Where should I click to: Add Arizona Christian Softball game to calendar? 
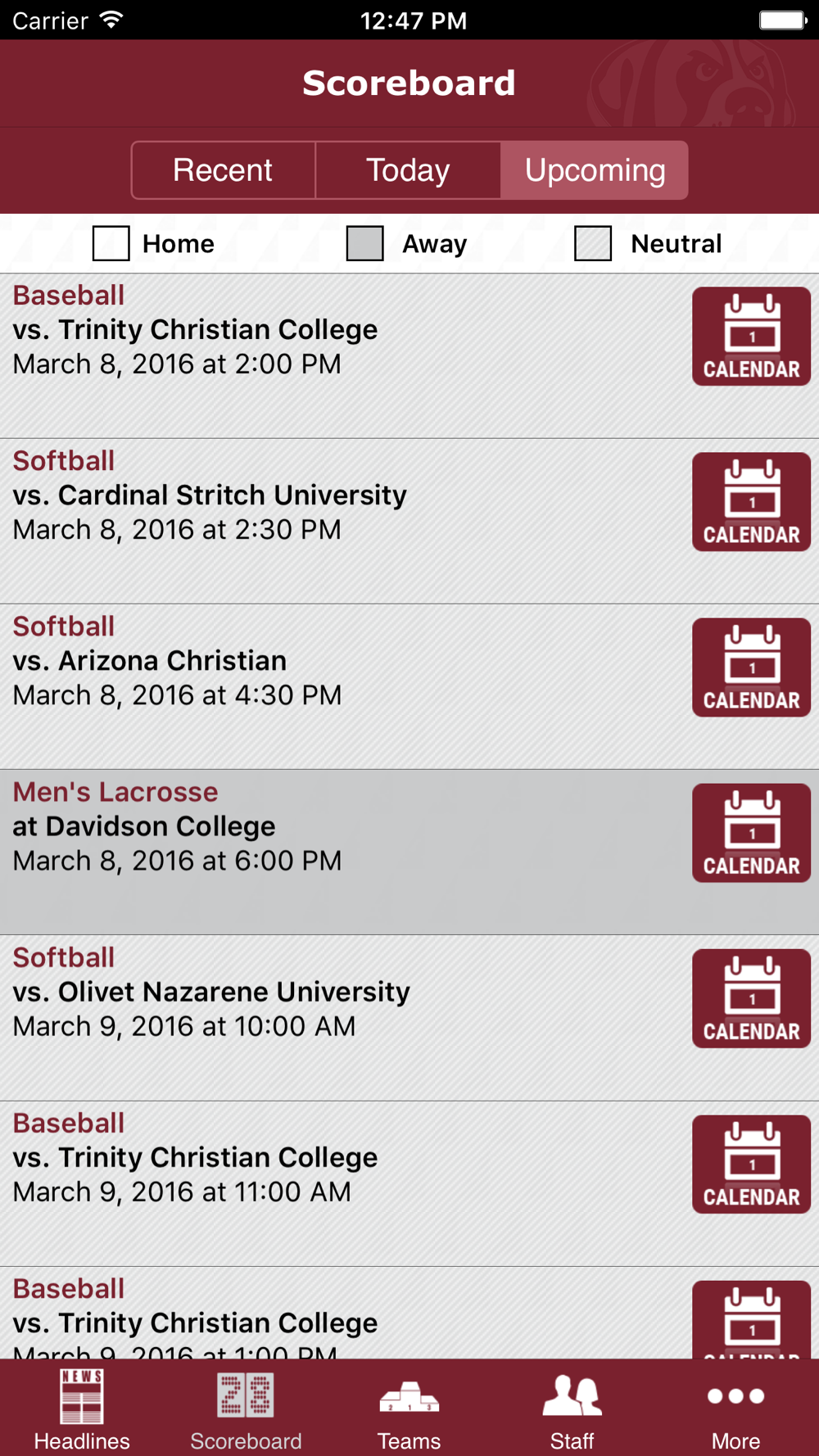752,667
